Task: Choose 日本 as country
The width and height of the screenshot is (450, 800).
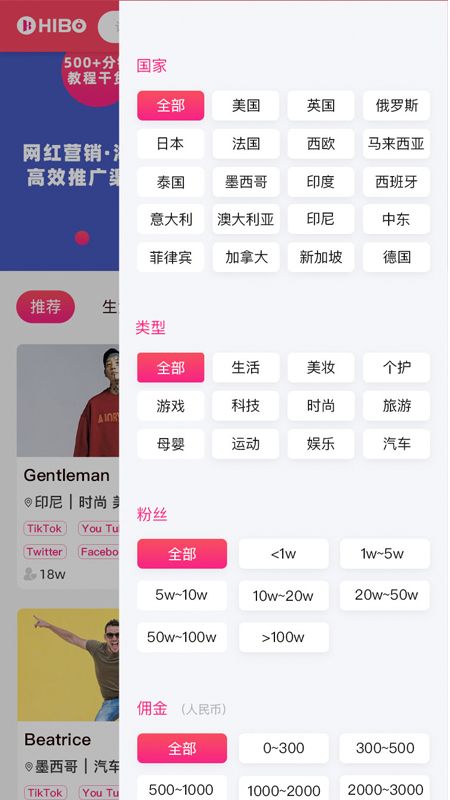Action: 170,144
